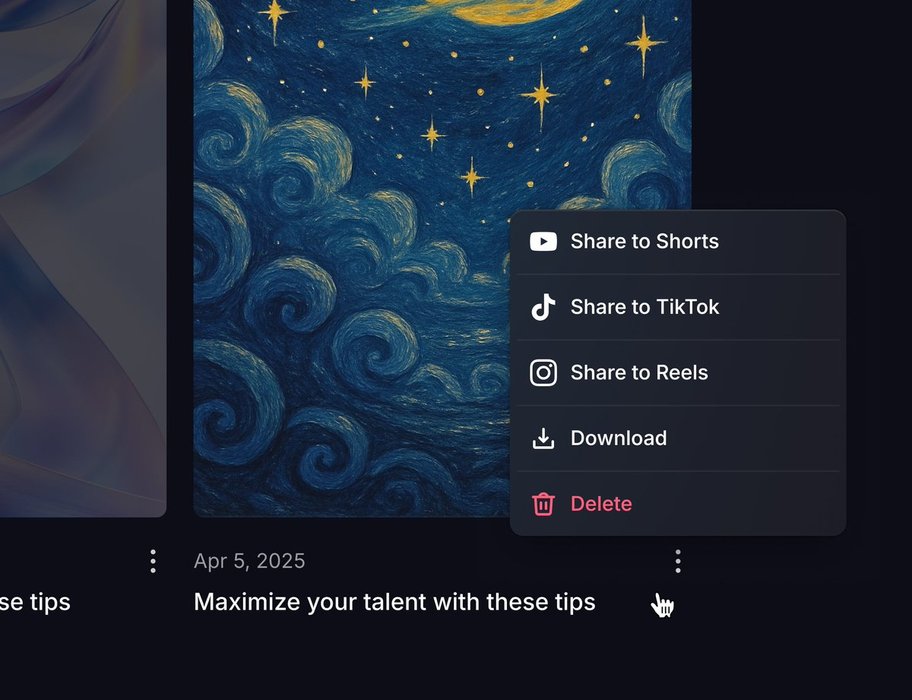Tap the three-dot menu under the starry night card
This screenshot has width=912, height=700.
[x=678, y=561]
